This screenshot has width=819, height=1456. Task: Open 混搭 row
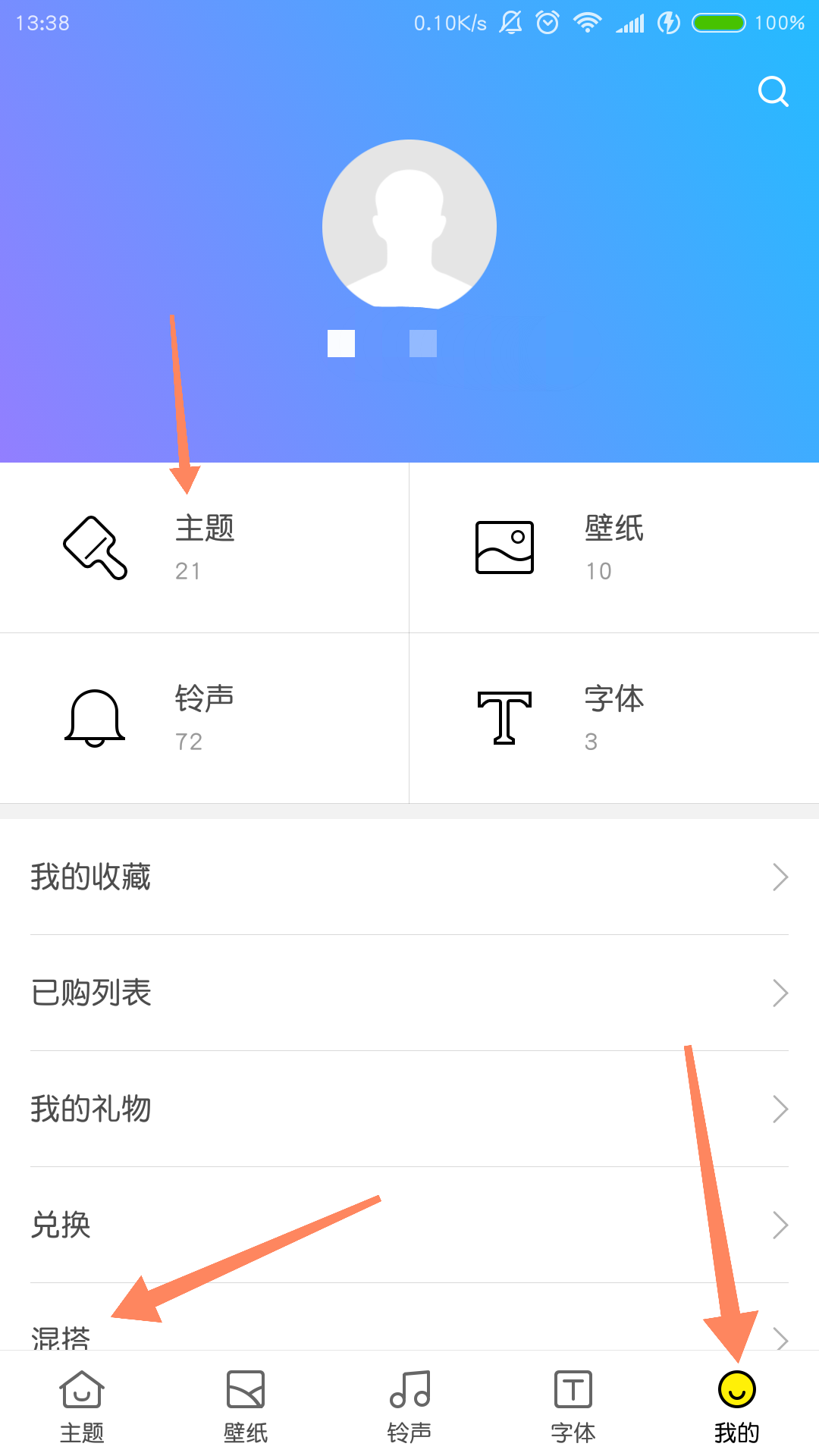409,1335
